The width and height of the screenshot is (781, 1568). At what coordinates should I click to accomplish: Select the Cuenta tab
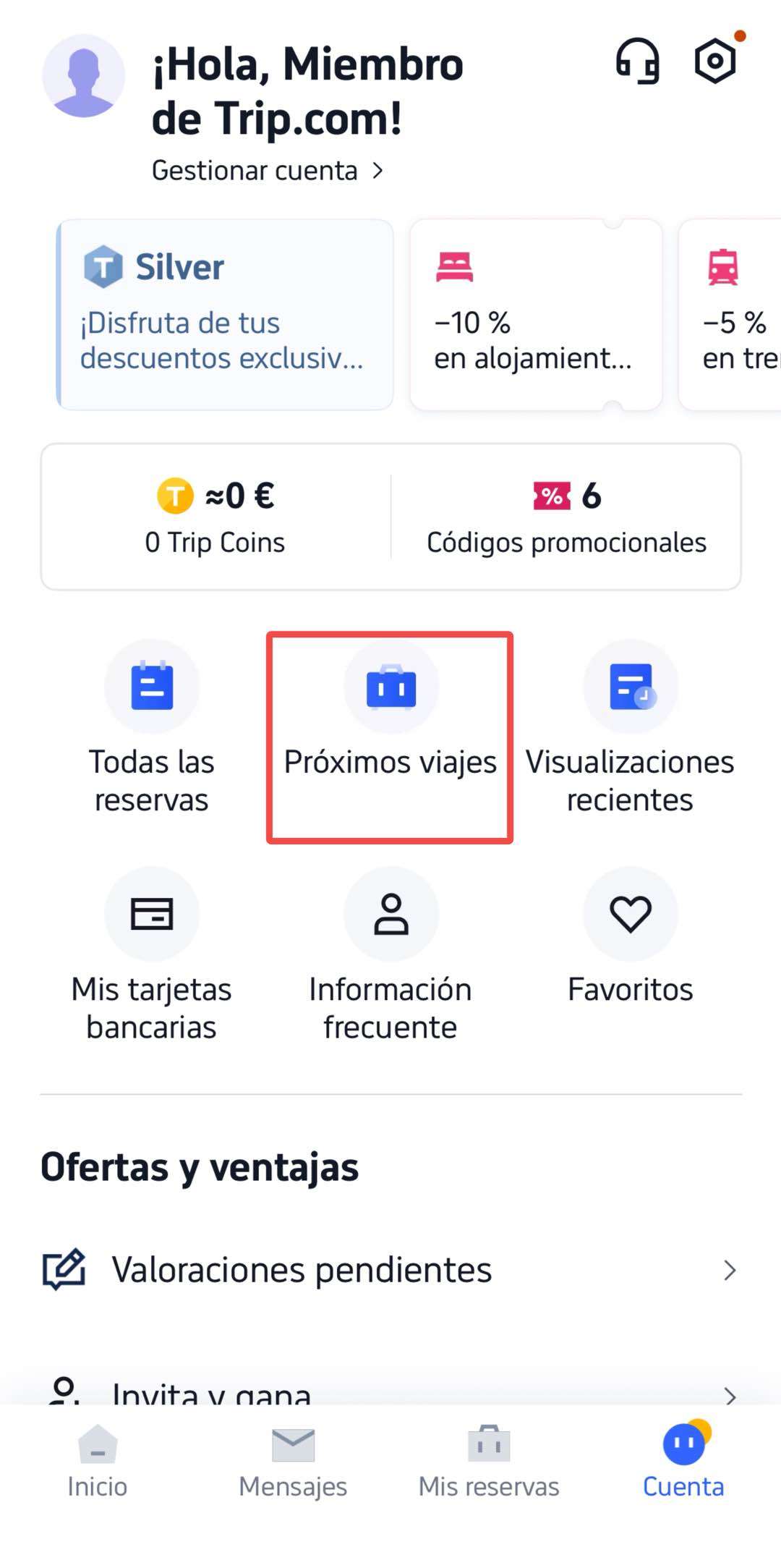click(683, 1462)
